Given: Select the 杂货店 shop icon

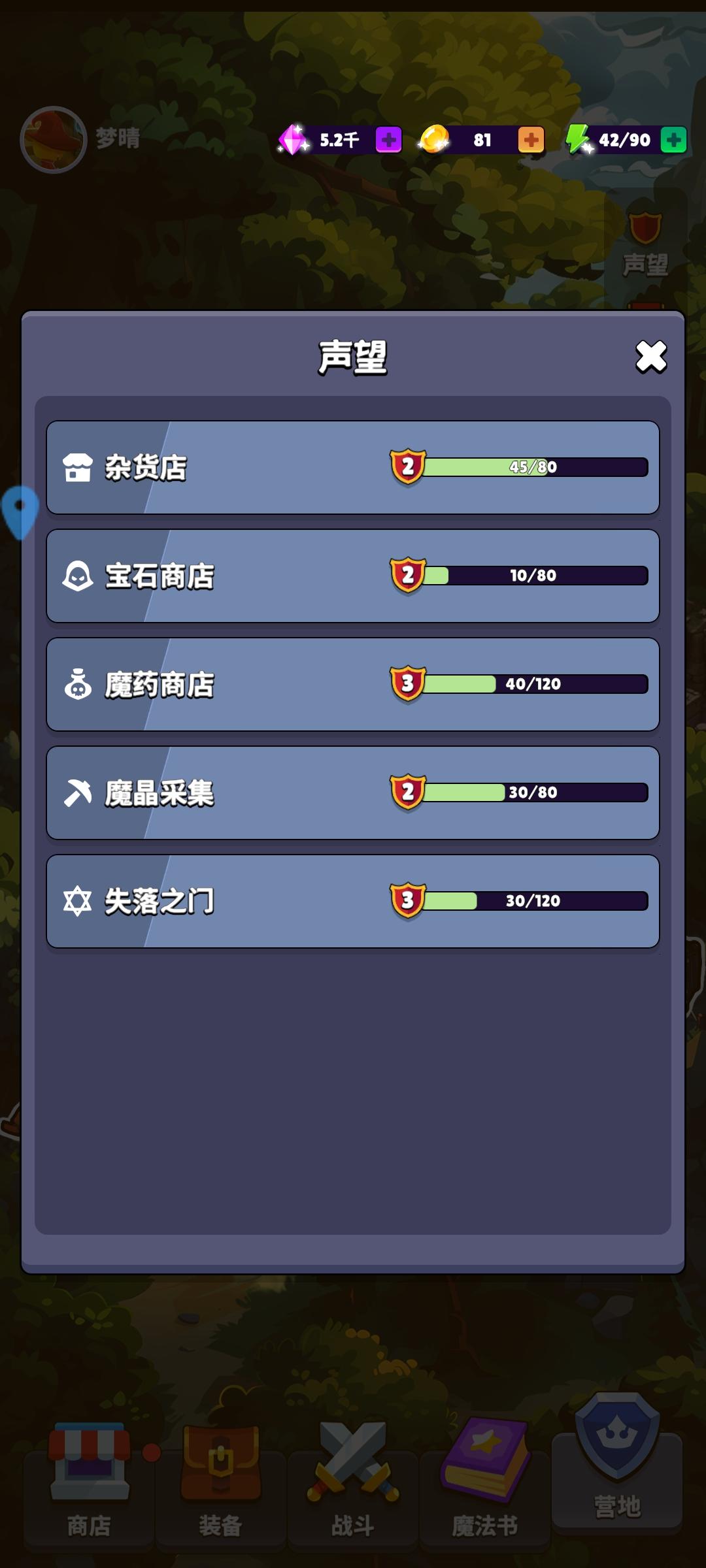Looking at the screenshot, I should [x=76, y=465].
